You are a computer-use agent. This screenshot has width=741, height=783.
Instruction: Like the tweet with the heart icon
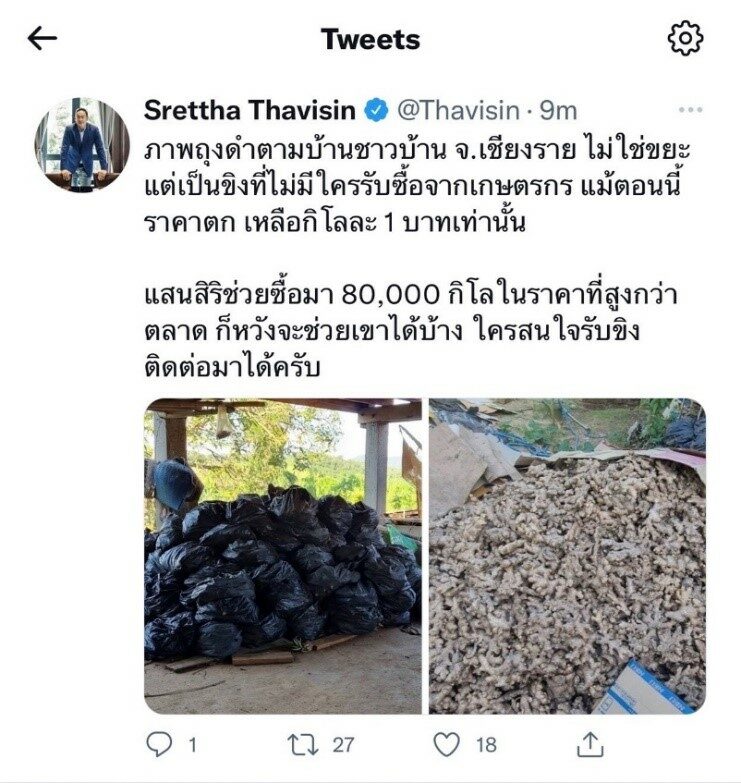pyautogui.click(x=447, y=743)
